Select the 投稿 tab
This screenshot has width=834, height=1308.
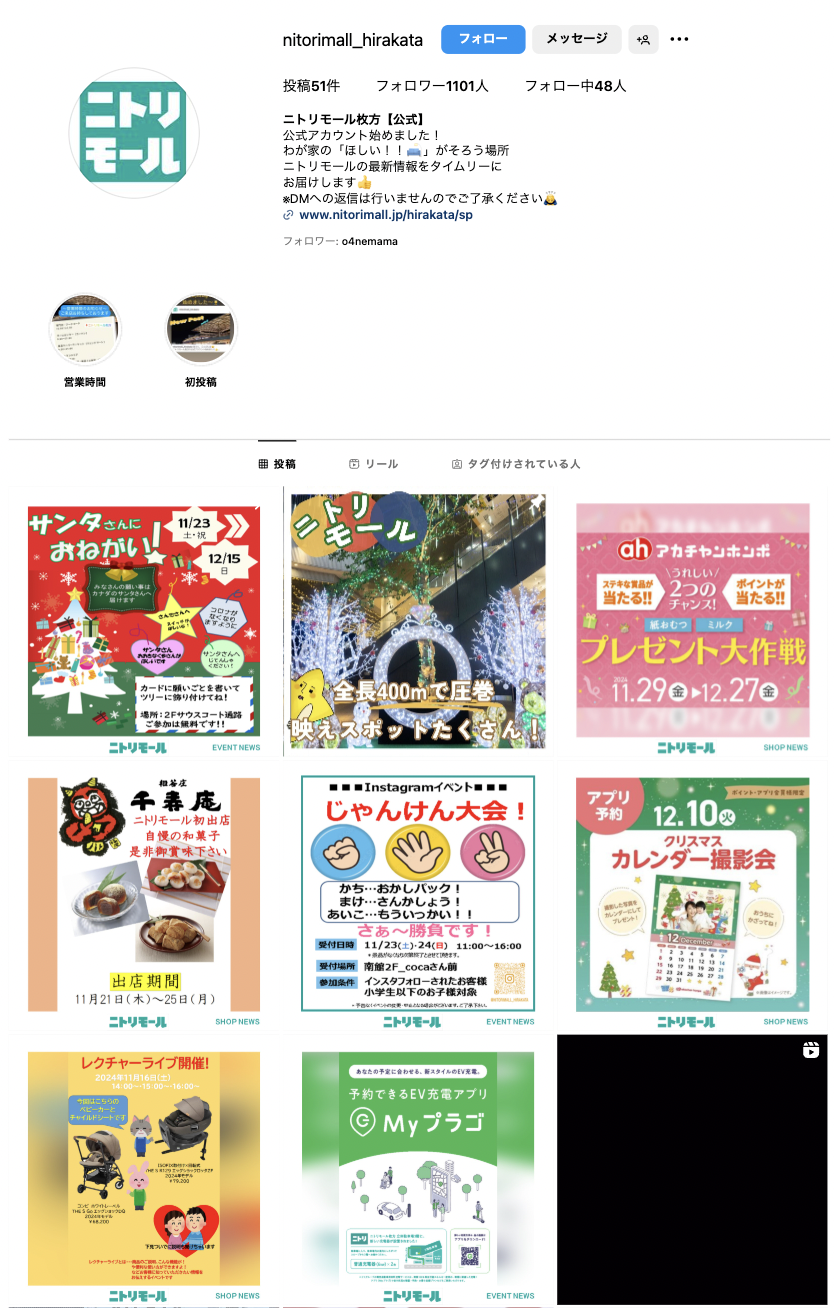click(x=277, y=464)
